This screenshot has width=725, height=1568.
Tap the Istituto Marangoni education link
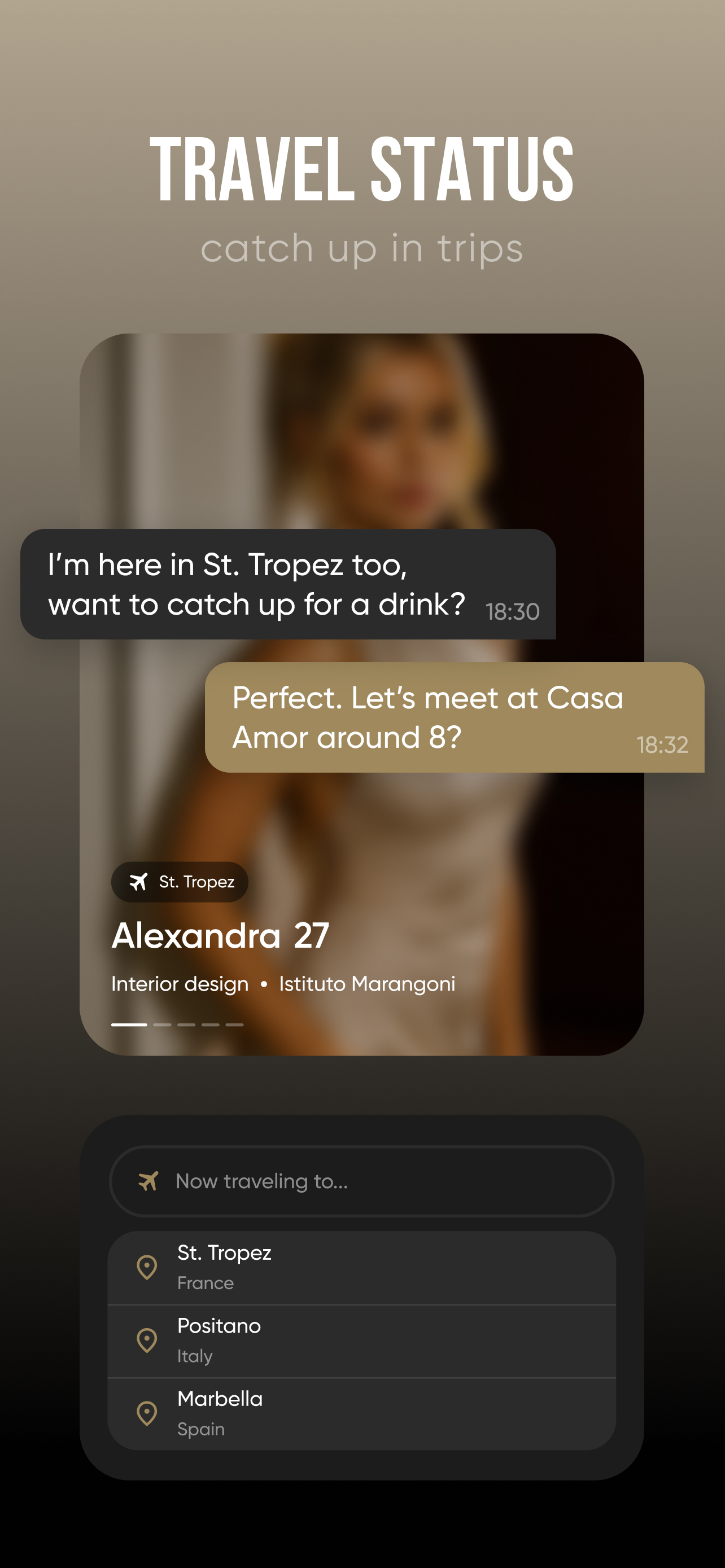367,983
